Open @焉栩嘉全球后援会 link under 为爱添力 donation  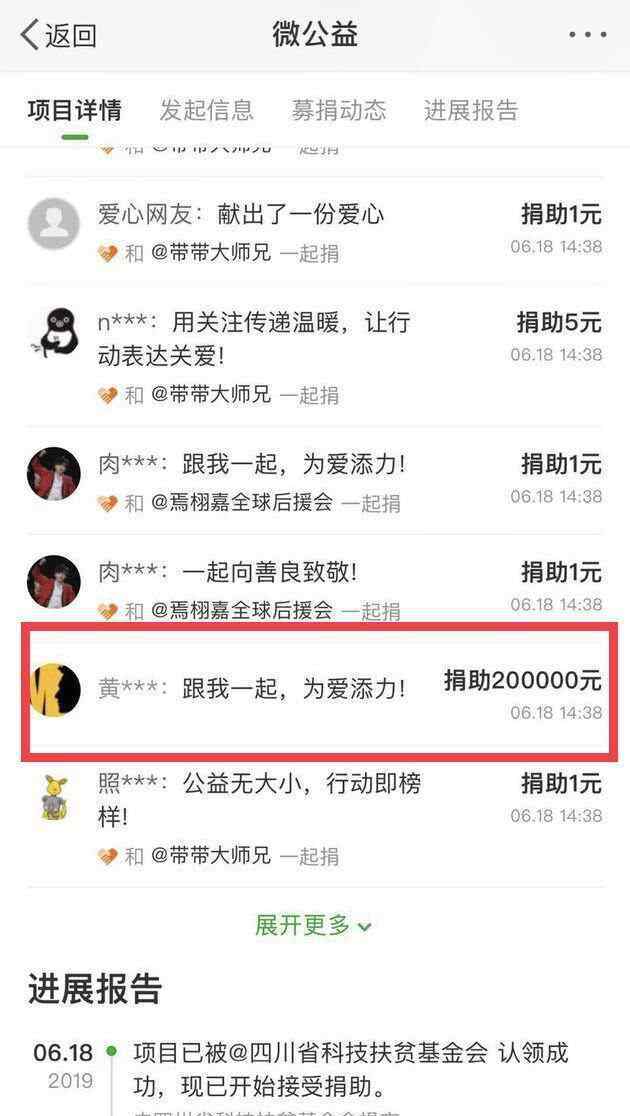point(241,503)
